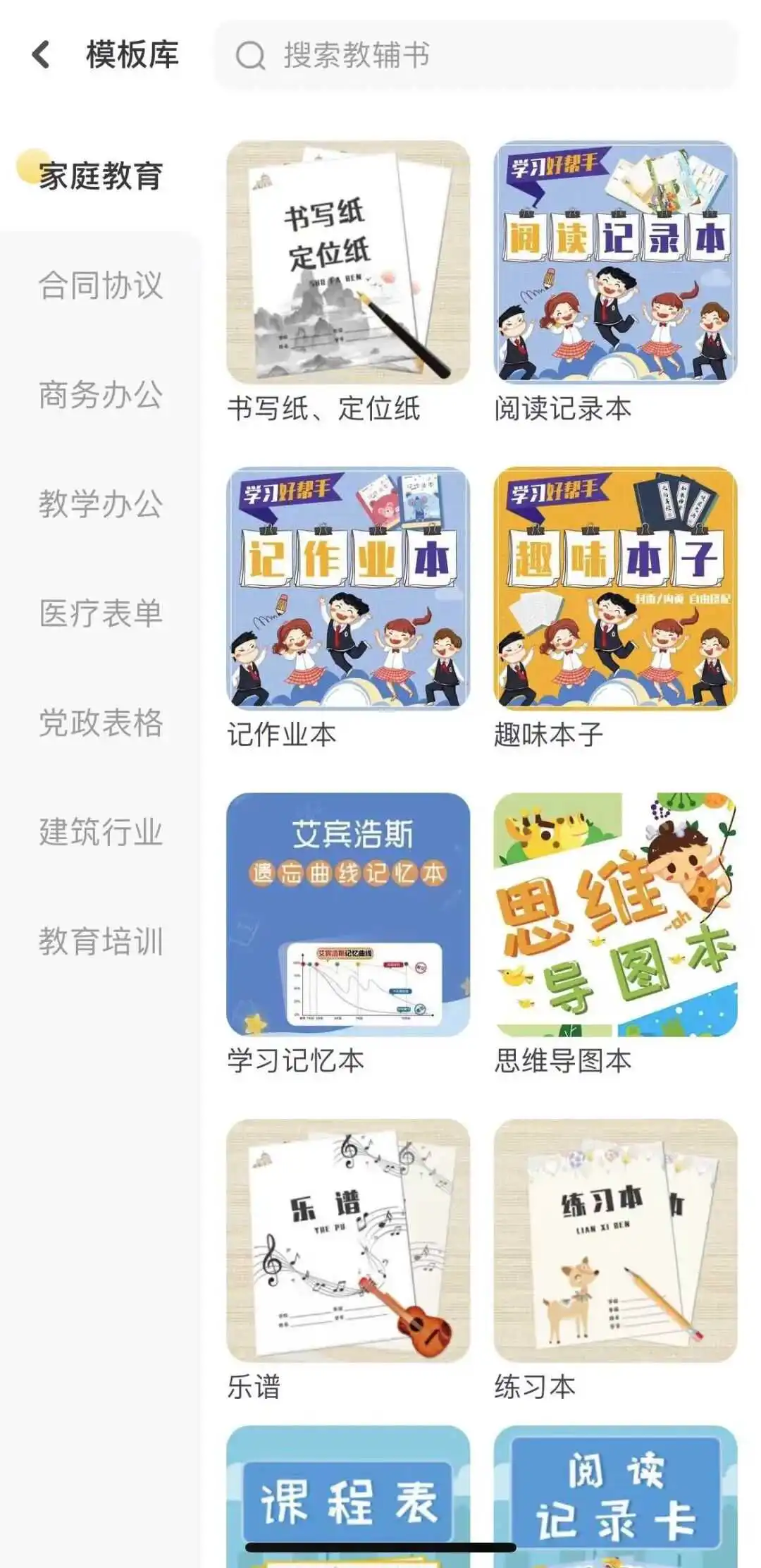Select the 家庭教育 category
761x1568 pixels.
tap(101, 176)
